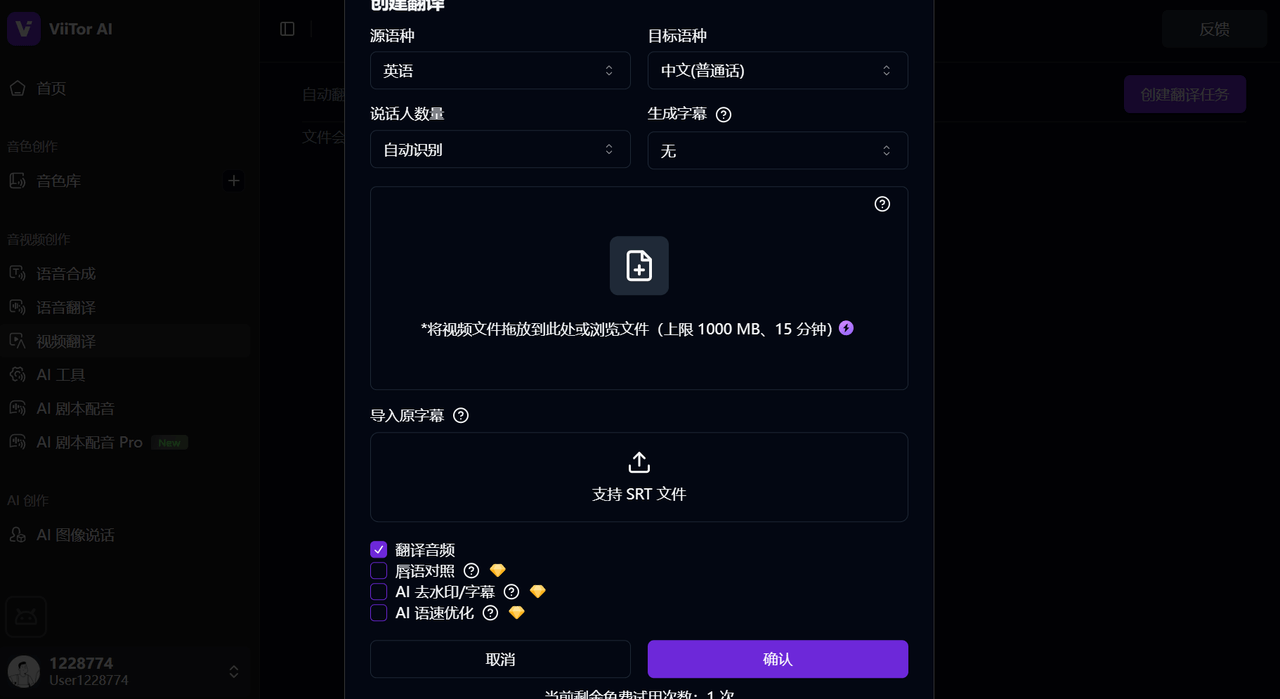Screen dimensions: 1280x699
Task: Tap 确认 to create the translation
Action: (x=777, y=659)
